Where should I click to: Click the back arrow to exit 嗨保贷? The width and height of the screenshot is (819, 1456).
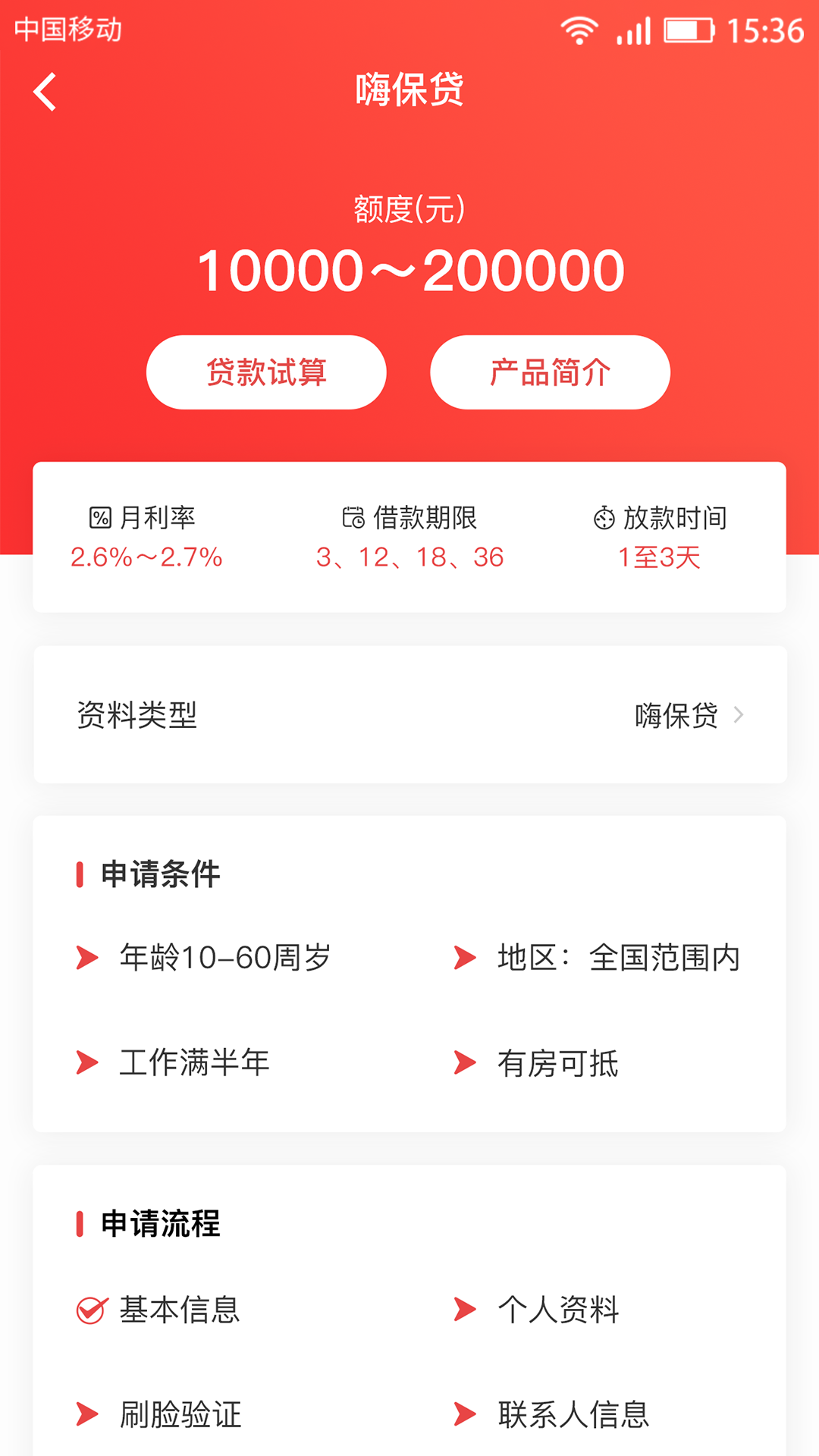point(43,91)
